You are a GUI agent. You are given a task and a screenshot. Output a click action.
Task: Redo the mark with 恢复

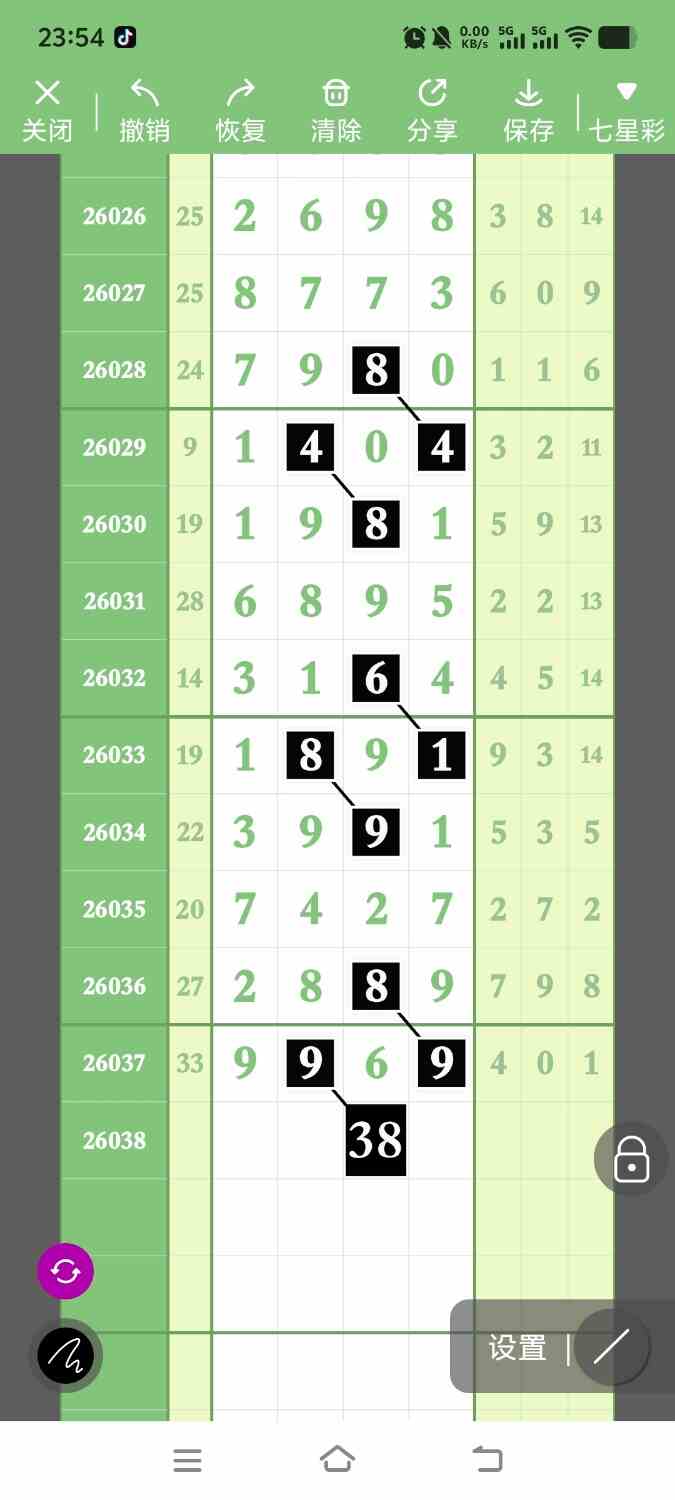click(240, 111)
